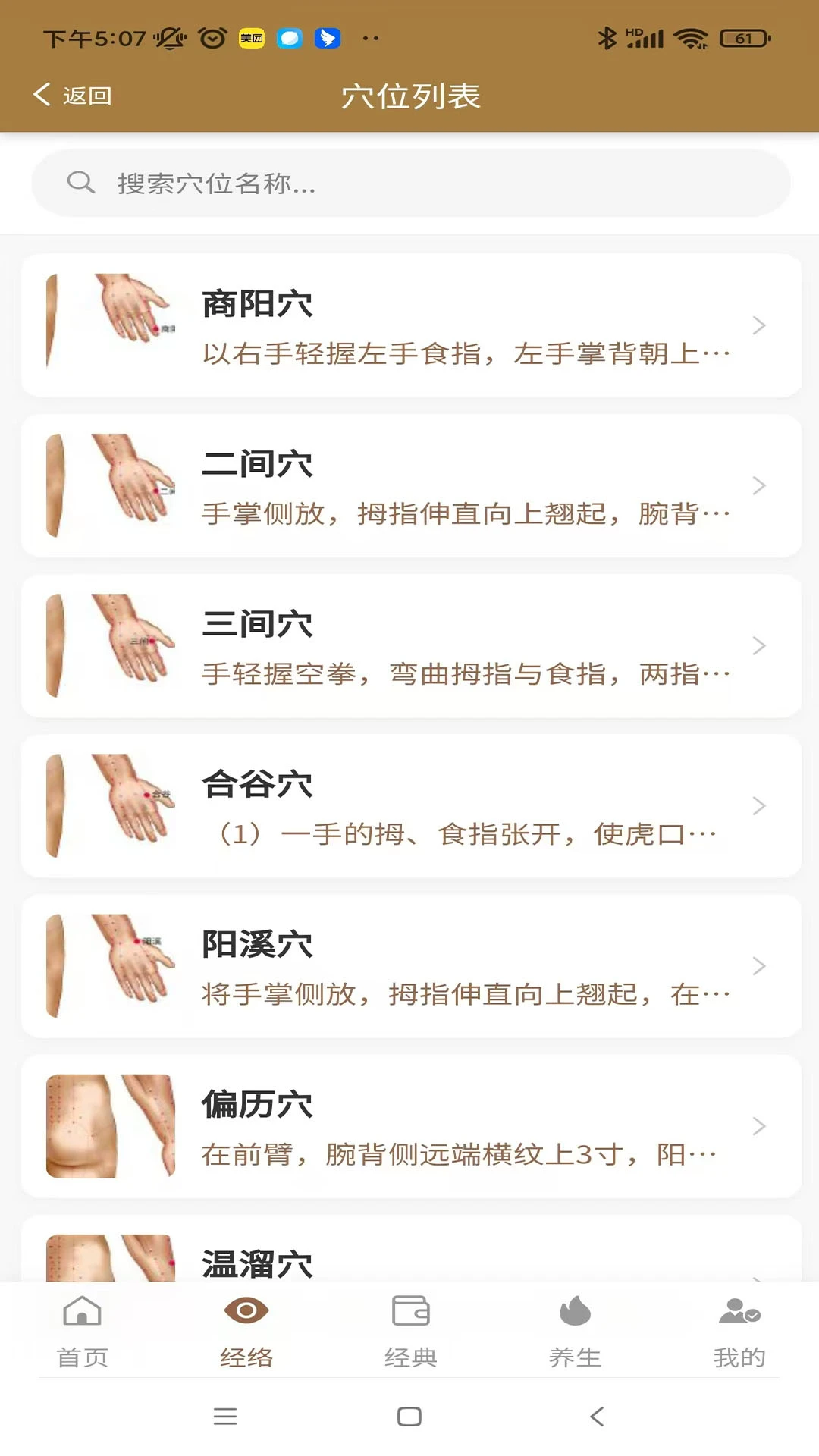Open the 温溜穴 row
The width and height of the screenshot is (819, 1456).
[x=411, y=1249]
